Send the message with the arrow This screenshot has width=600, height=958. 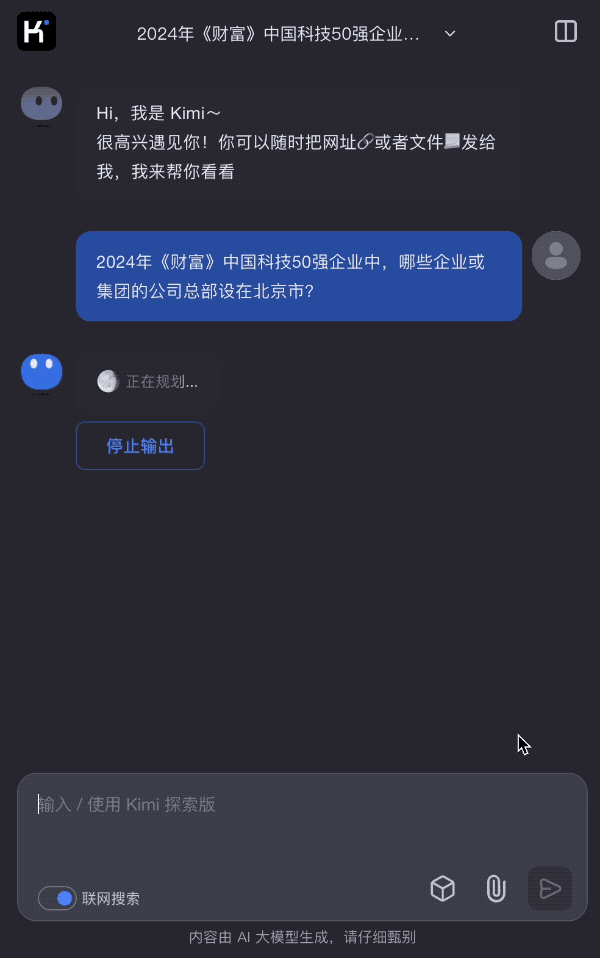pos(550,888)
